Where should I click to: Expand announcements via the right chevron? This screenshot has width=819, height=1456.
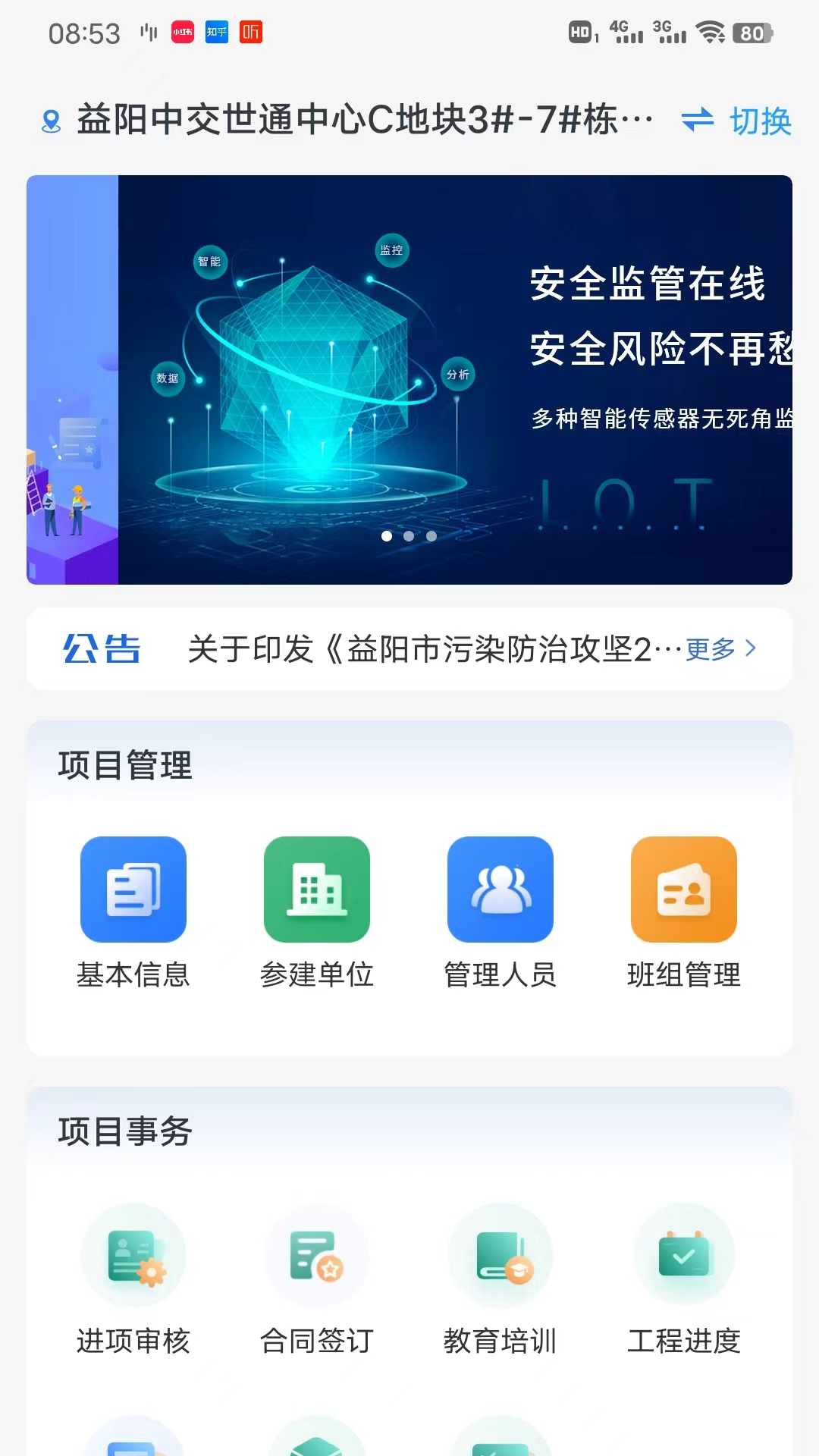pyautogui.click(x=751, y=650)
